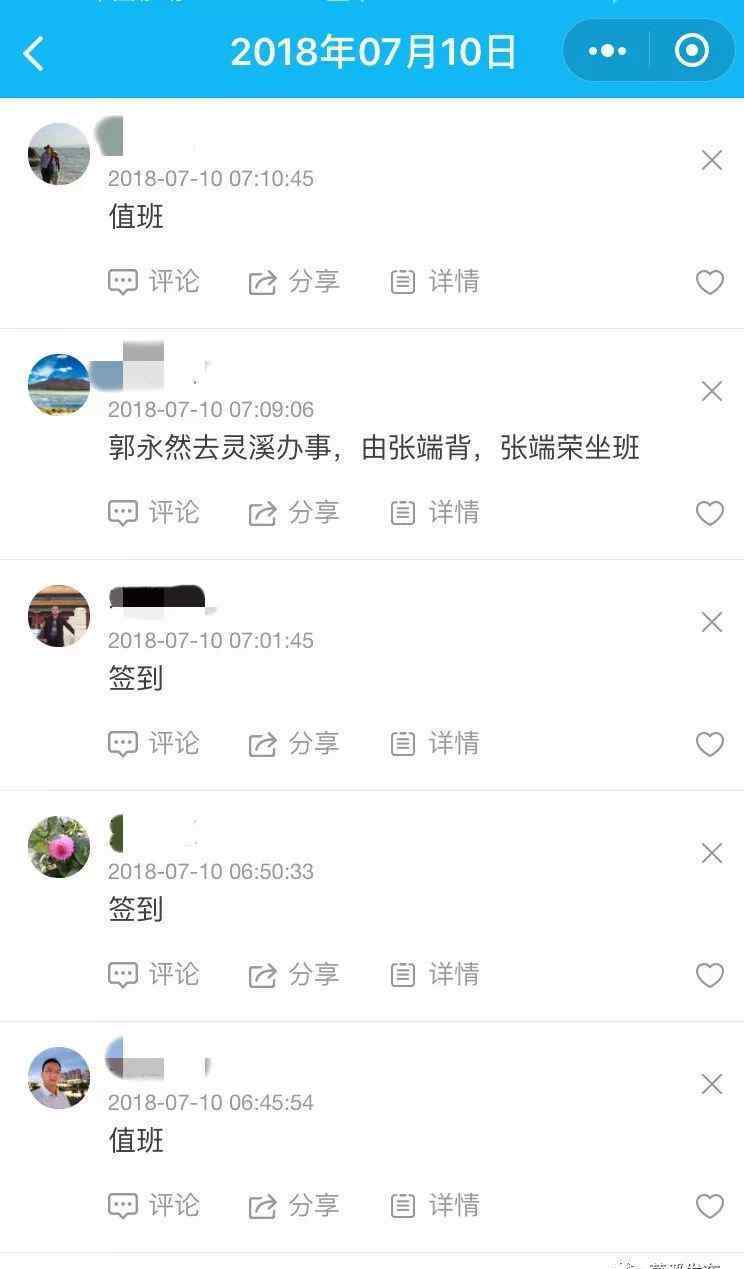The height and width of the screenshot is (1269, 744).
Task: Like the 06:45:54 值班 post
Action: coord(710,1206)
